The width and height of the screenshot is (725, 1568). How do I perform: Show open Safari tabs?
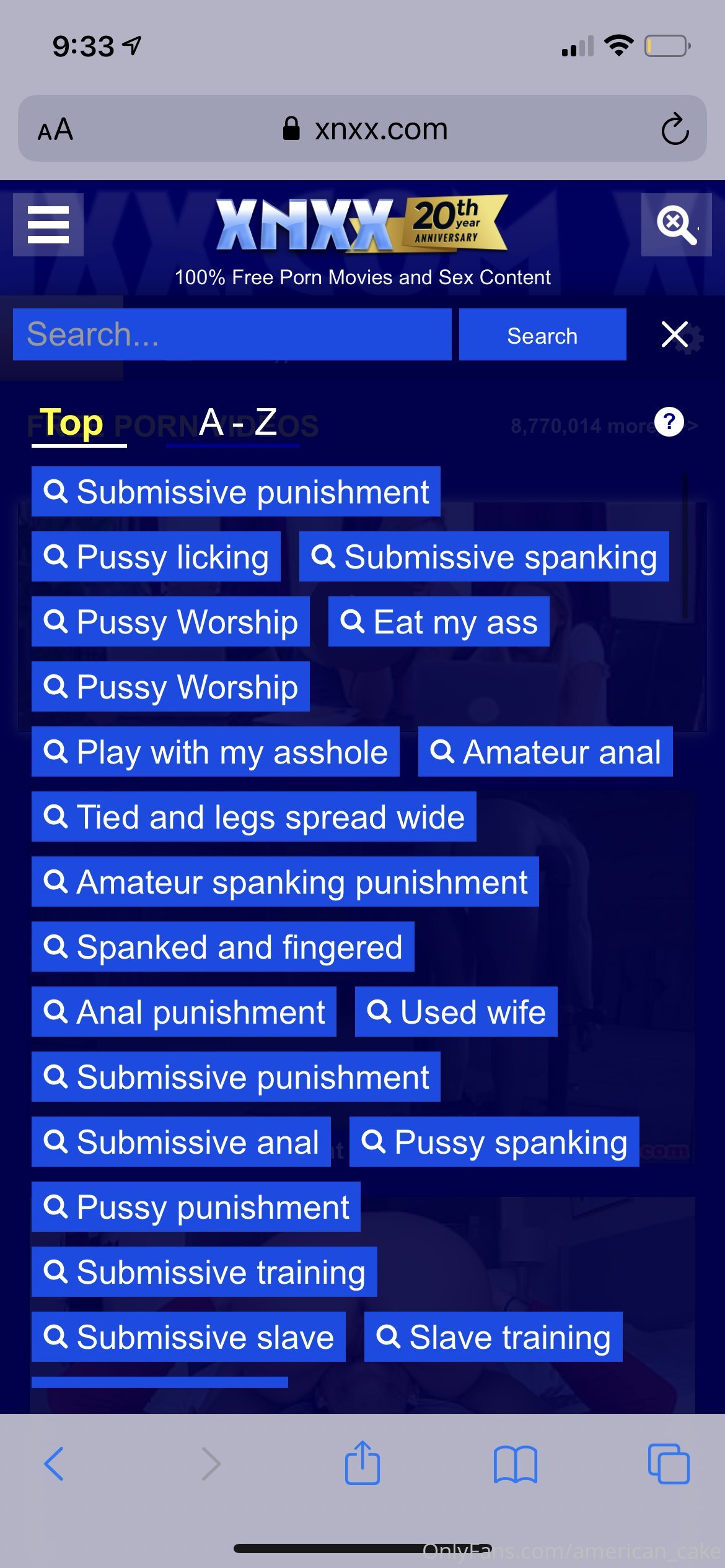click(x=669, y=1464)
